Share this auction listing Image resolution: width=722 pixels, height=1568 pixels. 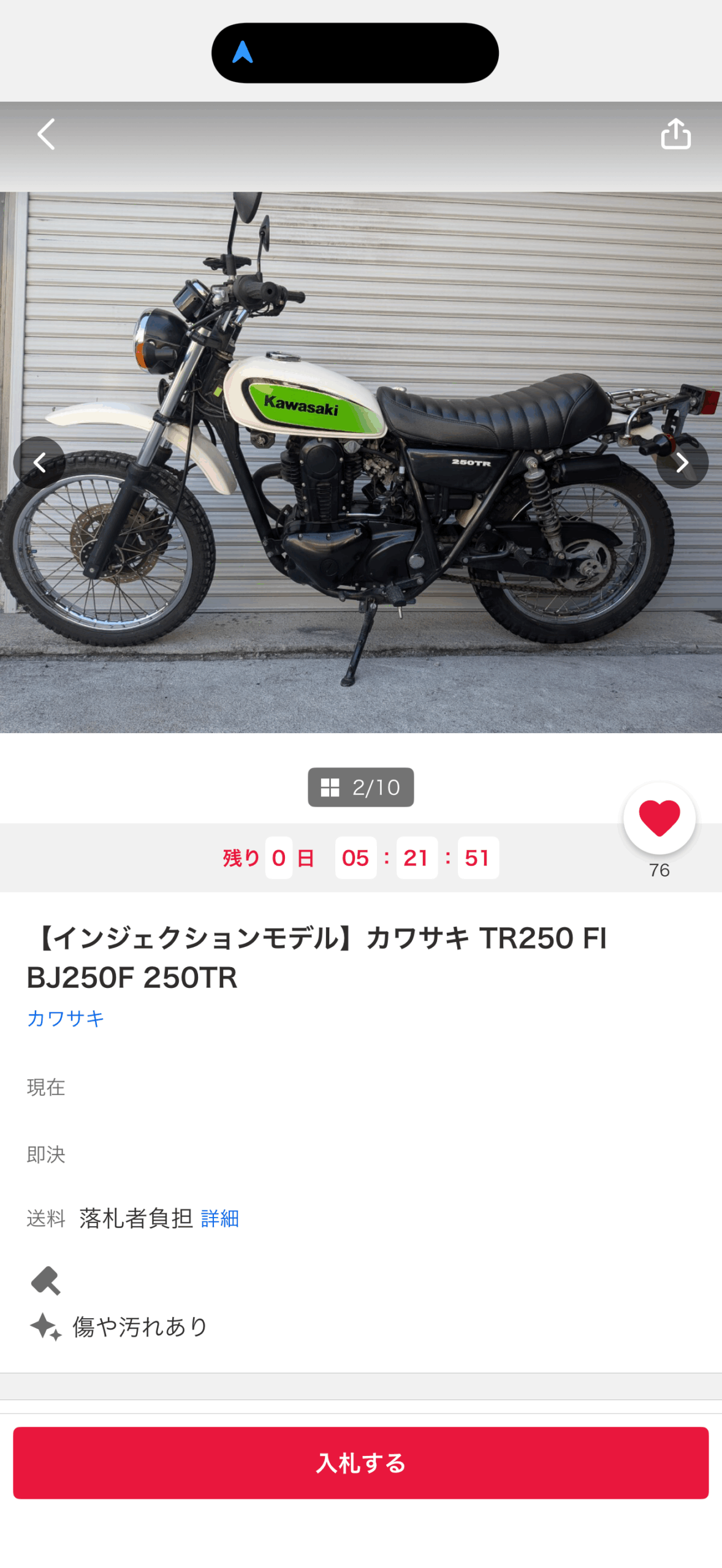click(x=675, y=134)
